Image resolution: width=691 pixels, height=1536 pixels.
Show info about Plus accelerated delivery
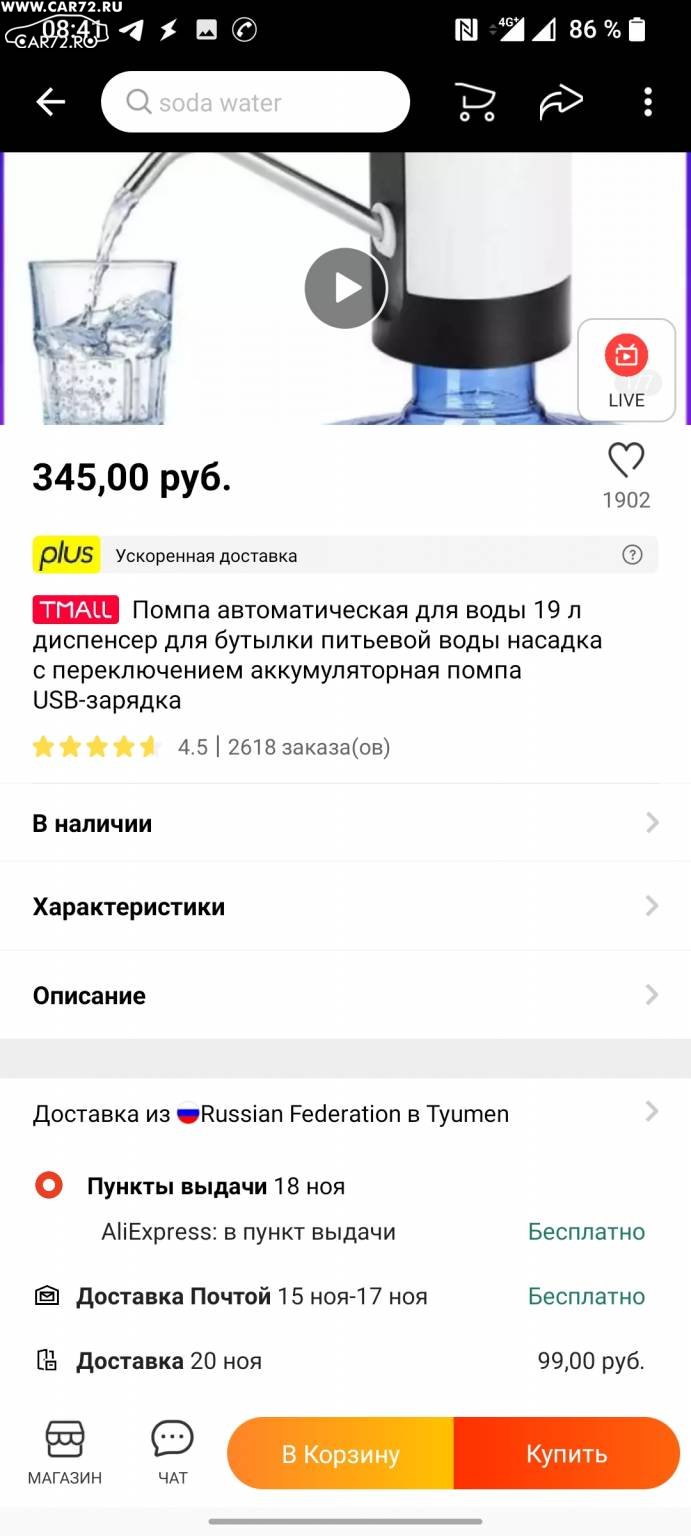click(632, 555)
